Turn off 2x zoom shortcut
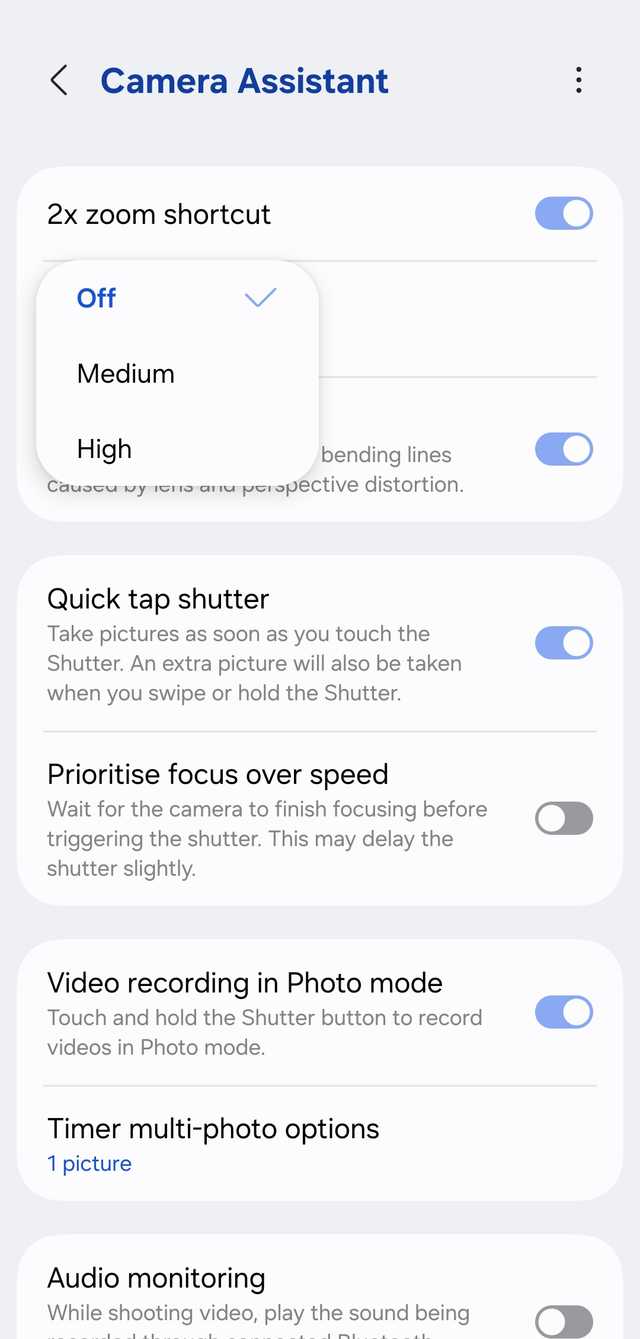Viewport: 640px width, 1339px height. [564, 214]
